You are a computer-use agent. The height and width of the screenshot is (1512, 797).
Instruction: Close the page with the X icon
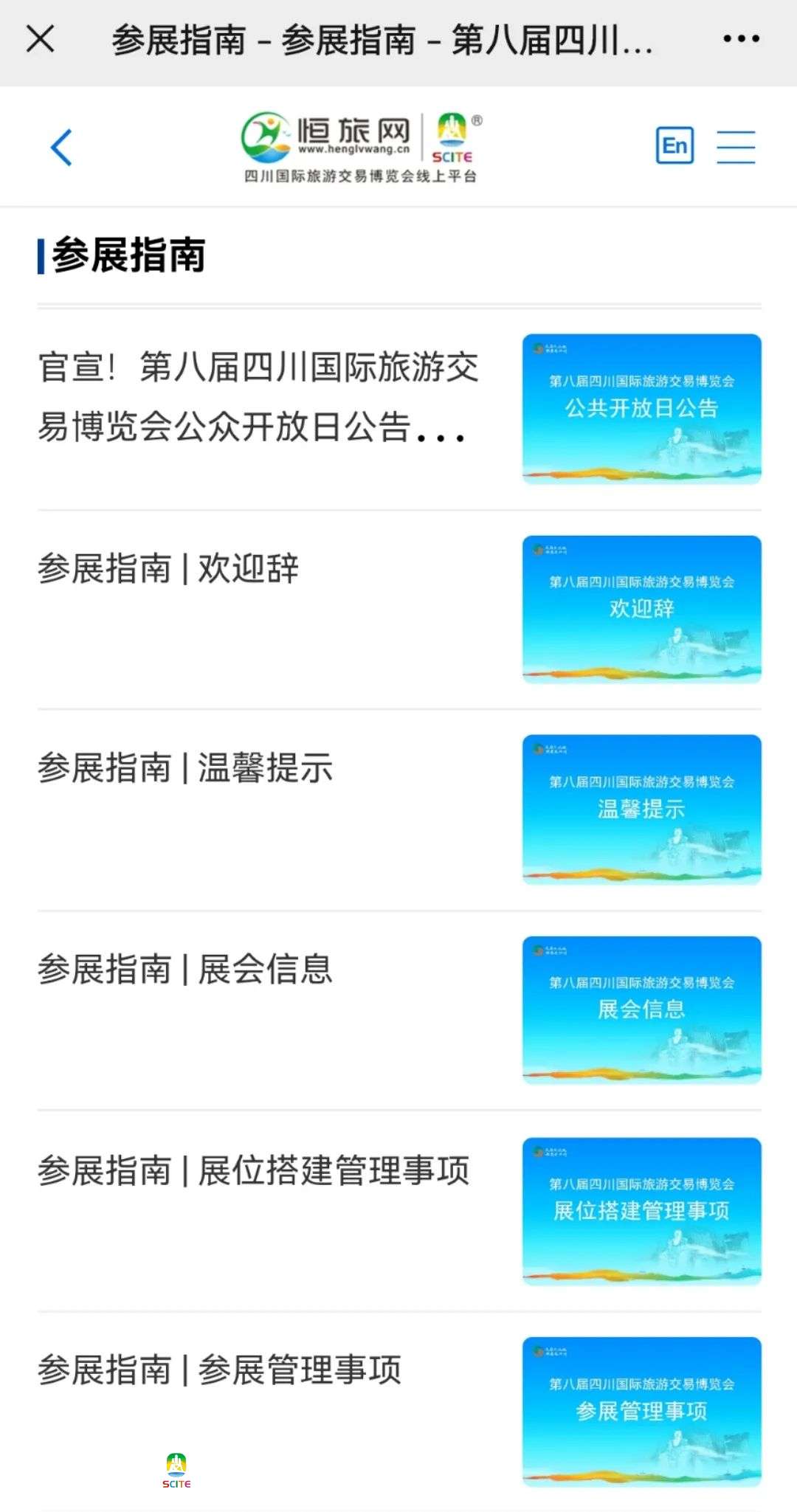[x=38, y=37]
